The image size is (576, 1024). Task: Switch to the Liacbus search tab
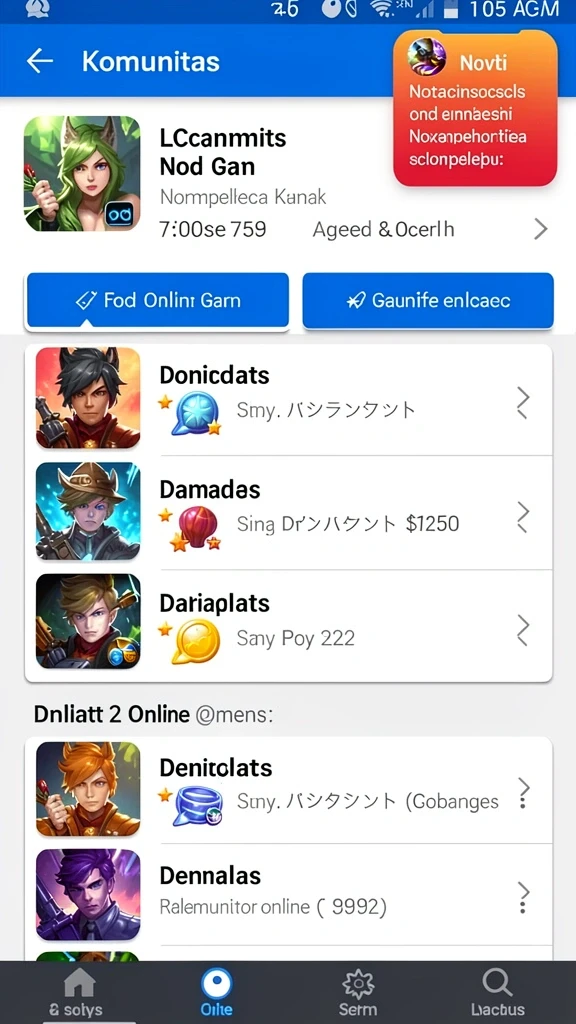click(498, 993)
